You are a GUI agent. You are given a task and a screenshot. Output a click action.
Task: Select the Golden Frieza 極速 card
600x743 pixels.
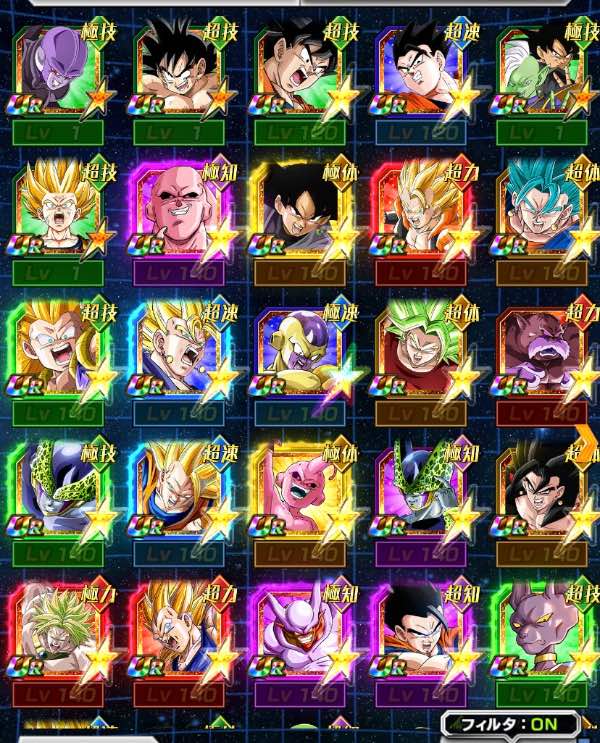pos(302,355)
